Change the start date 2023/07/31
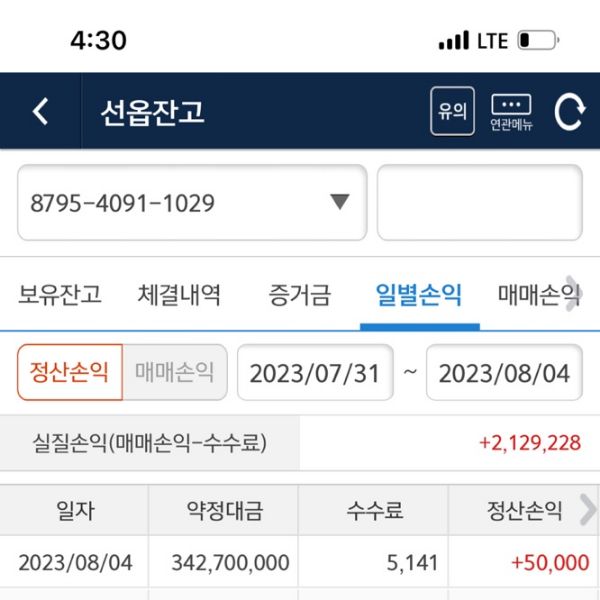The height and width of the screenshot is (600, 600). (315, 373)
